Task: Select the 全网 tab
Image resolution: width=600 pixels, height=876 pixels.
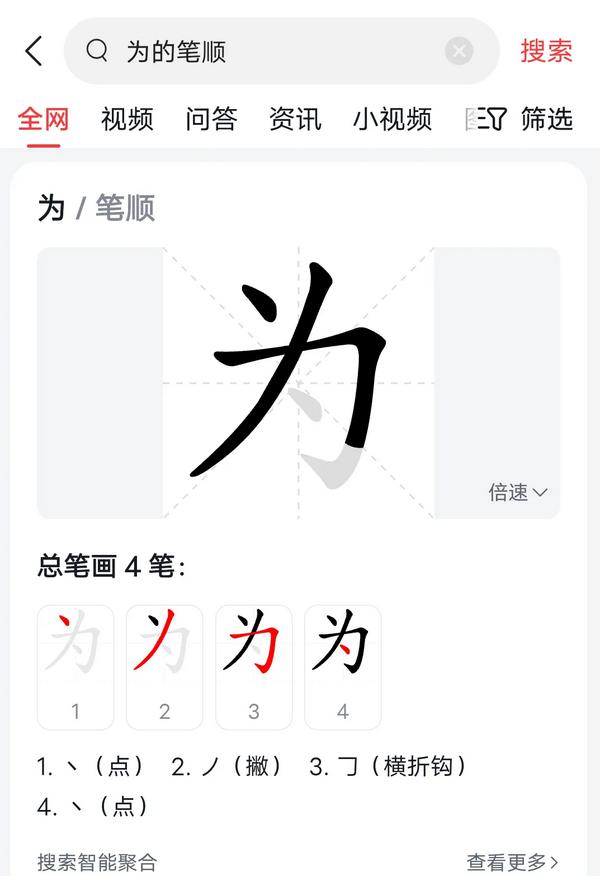Action: click(x=43, y=120)
